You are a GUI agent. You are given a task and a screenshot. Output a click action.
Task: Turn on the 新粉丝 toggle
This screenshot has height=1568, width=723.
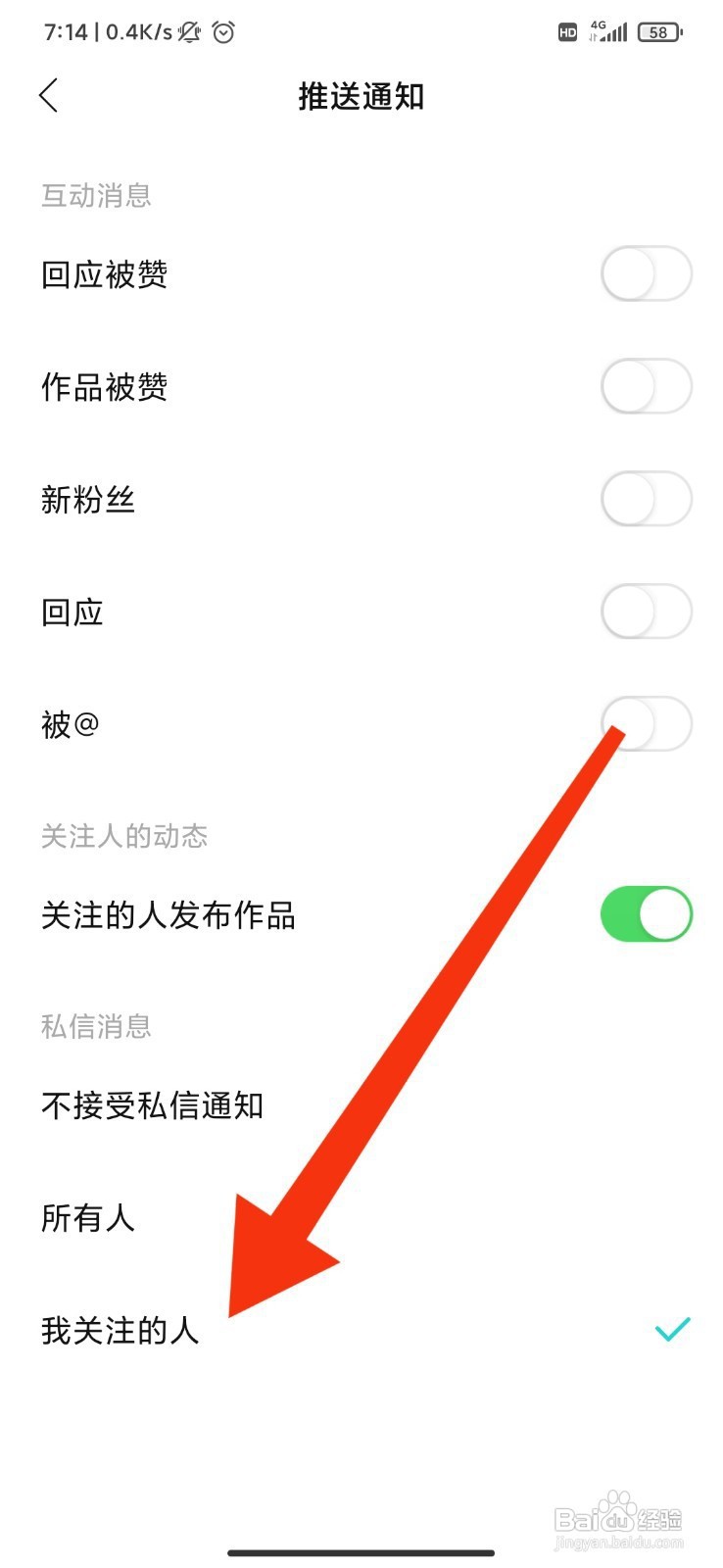(x=646, y=499)
